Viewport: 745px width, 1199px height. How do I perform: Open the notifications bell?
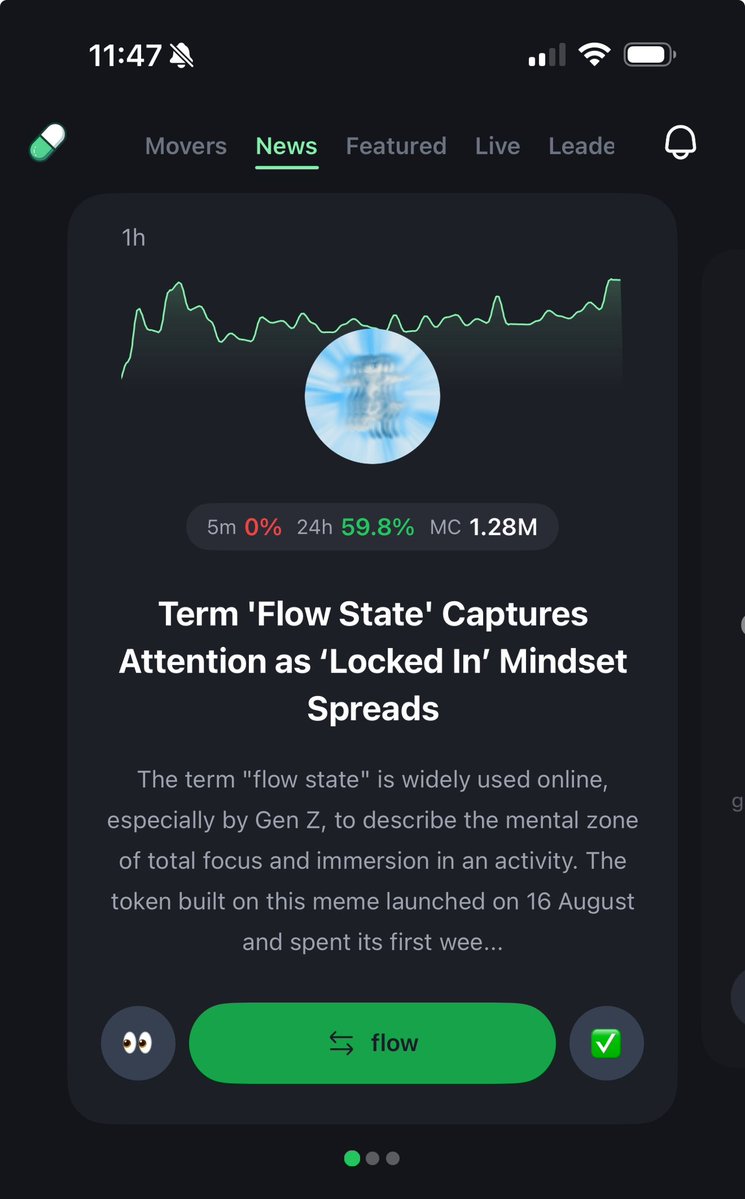click(x=680, y=143)
